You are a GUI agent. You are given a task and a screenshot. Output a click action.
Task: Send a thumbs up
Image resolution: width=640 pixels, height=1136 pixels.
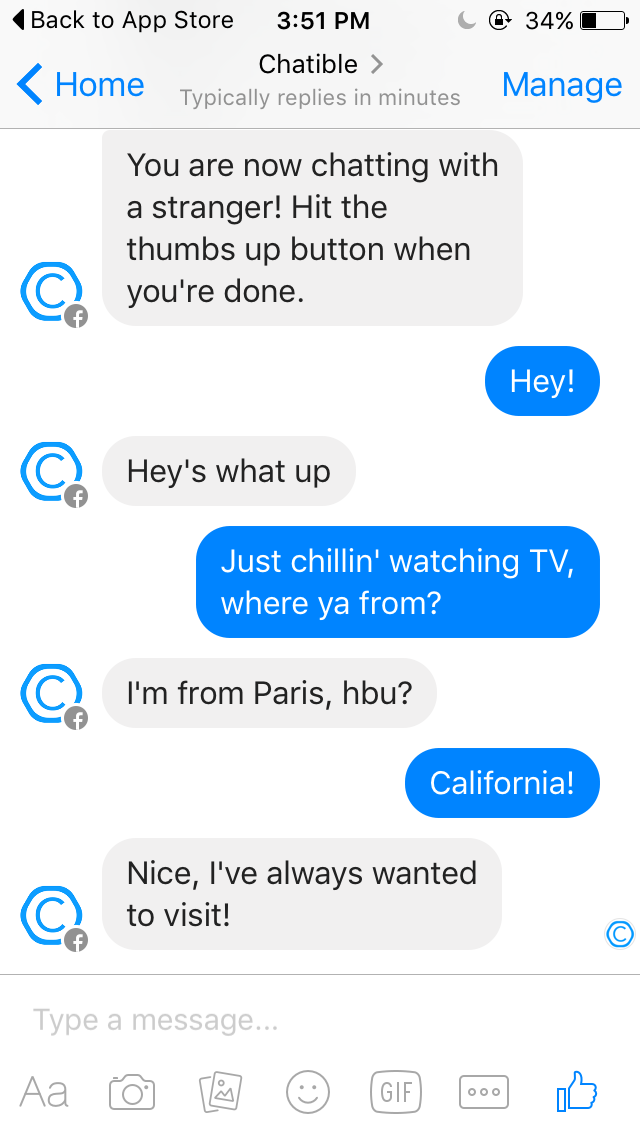[x=577, y=1091]
